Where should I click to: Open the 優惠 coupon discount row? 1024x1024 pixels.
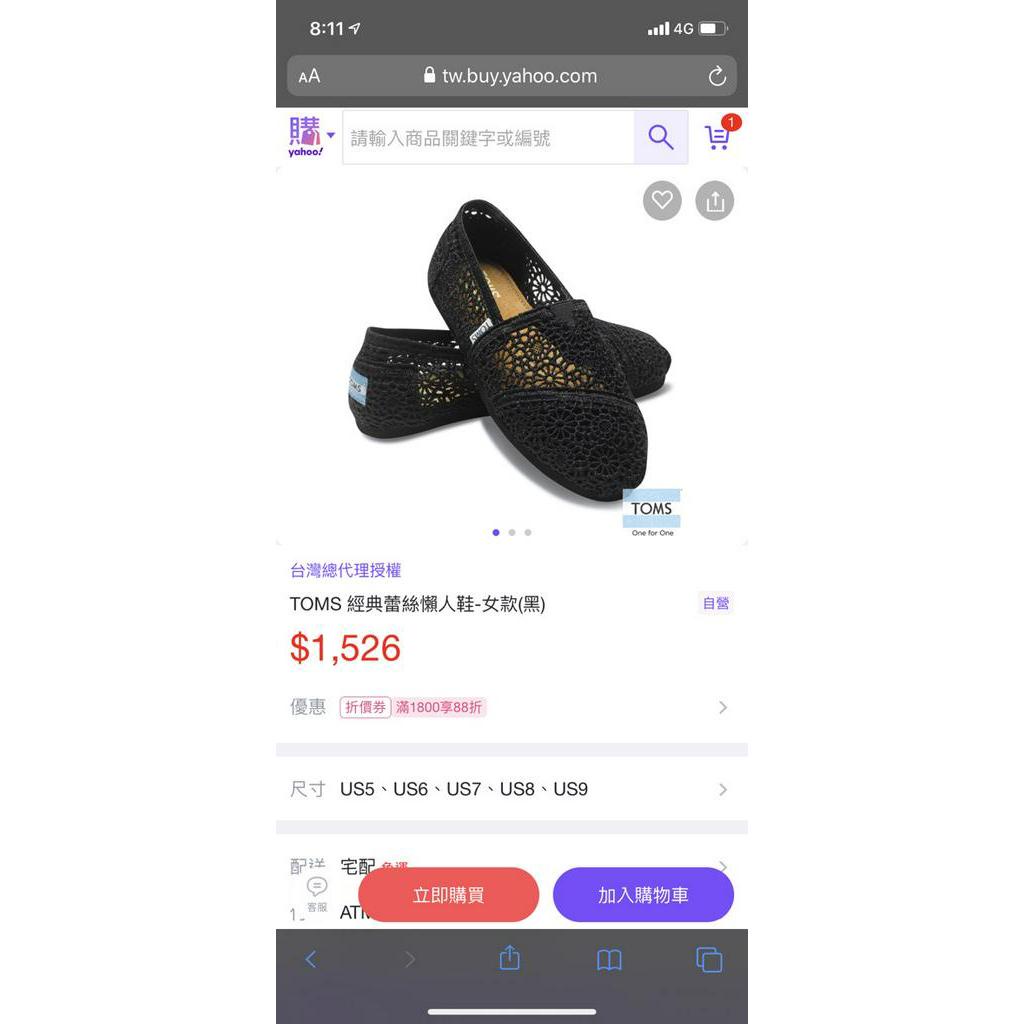[x=511, y=707]
